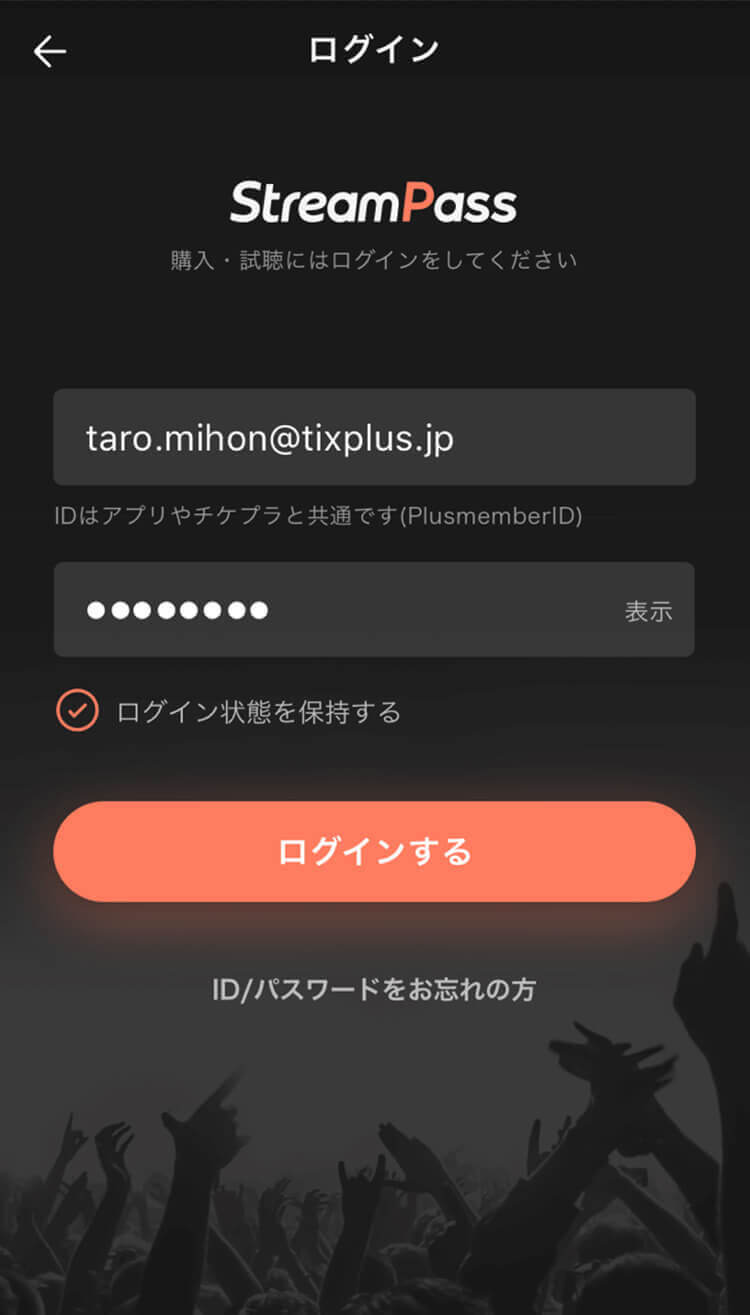This screenshot has width=750, height=1315.
Task: Tap the ログインする button
Action: tap(374, 851)
